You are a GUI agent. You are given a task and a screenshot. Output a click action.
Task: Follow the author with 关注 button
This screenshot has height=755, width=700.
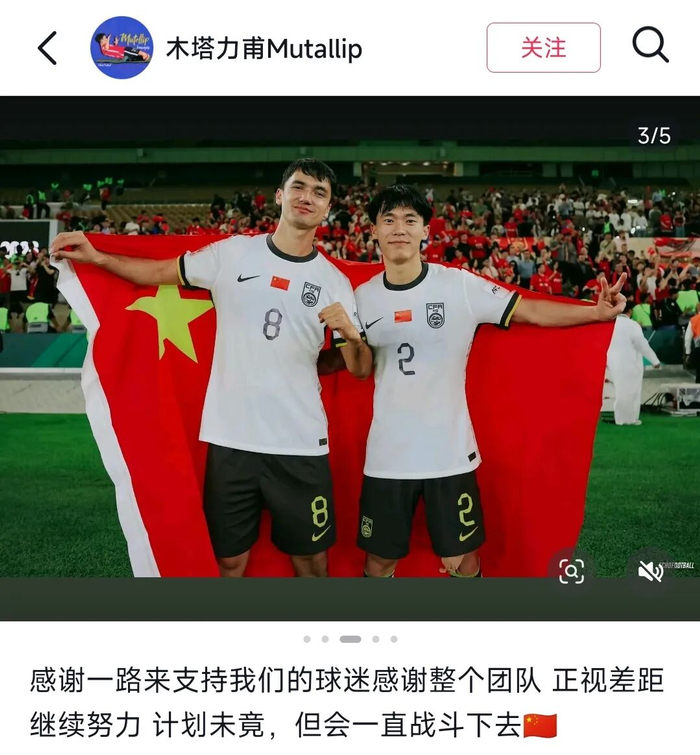tap(543, 48)
